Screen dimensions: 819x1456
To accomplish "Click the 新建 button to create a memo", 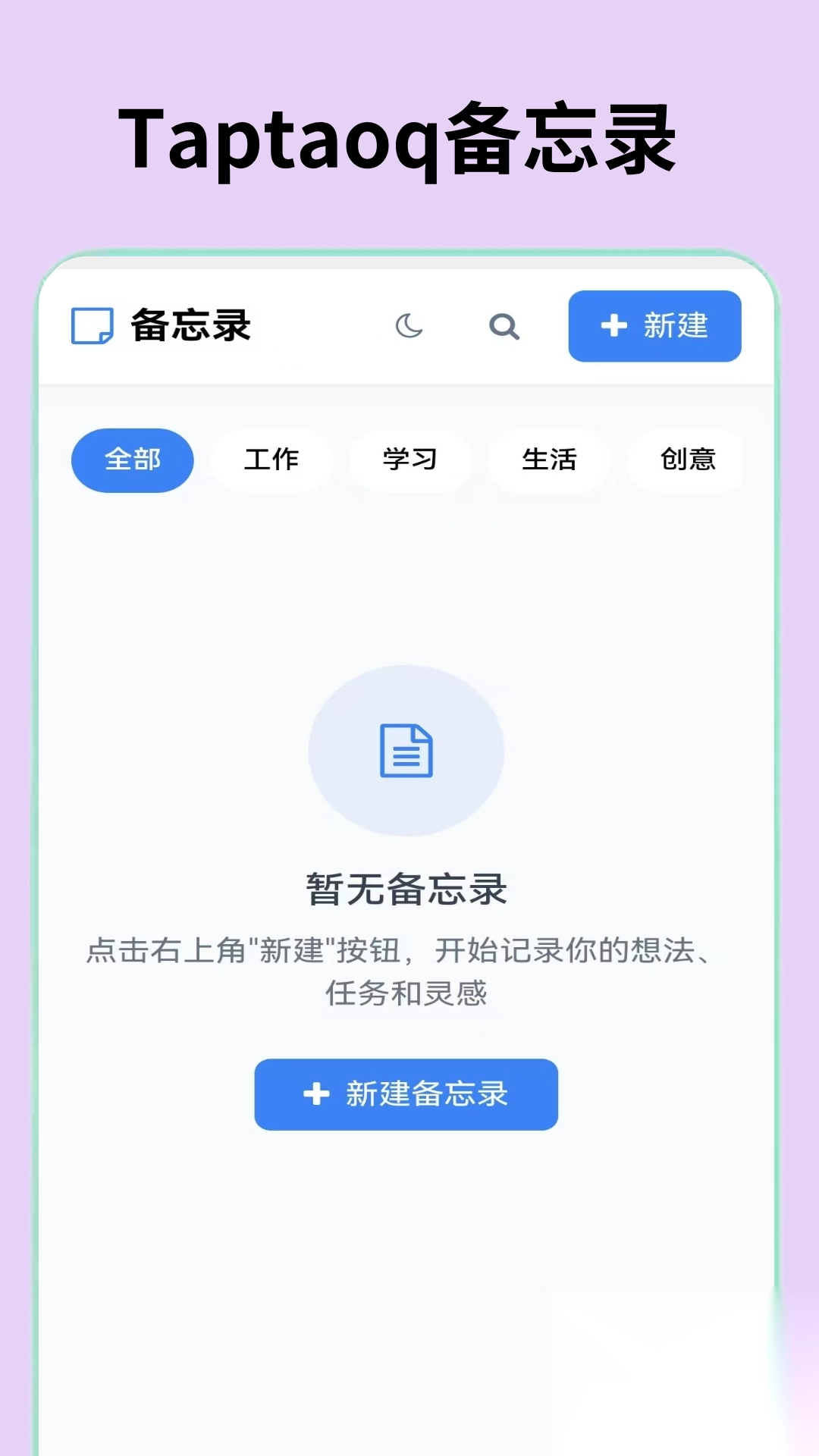I will [654, 326].
